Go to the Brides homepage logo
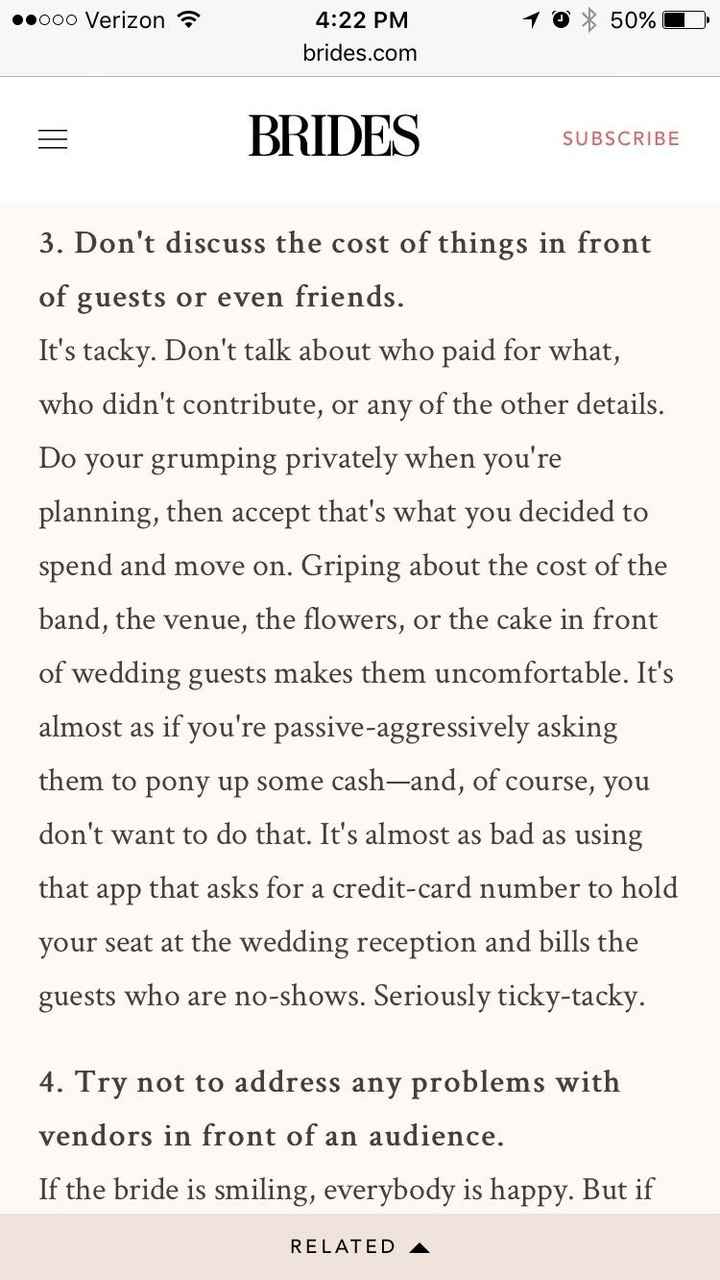 pyautogui.click(x=334, y=137)
